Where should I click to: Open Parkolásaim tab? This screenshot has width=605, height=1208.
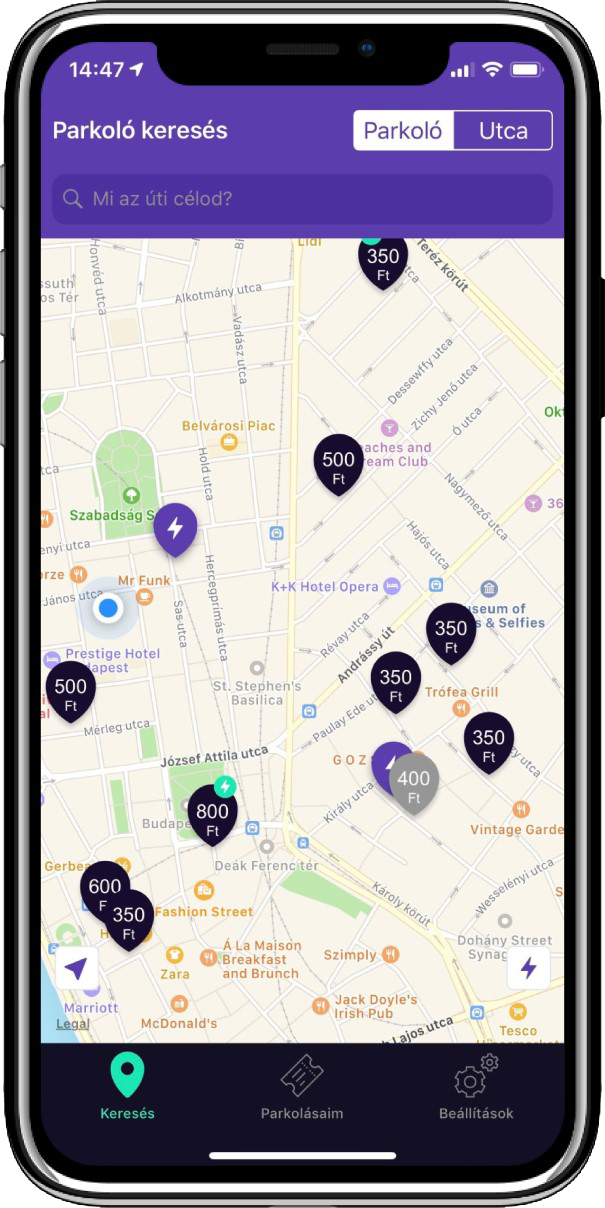click(x=302, y=1087)
